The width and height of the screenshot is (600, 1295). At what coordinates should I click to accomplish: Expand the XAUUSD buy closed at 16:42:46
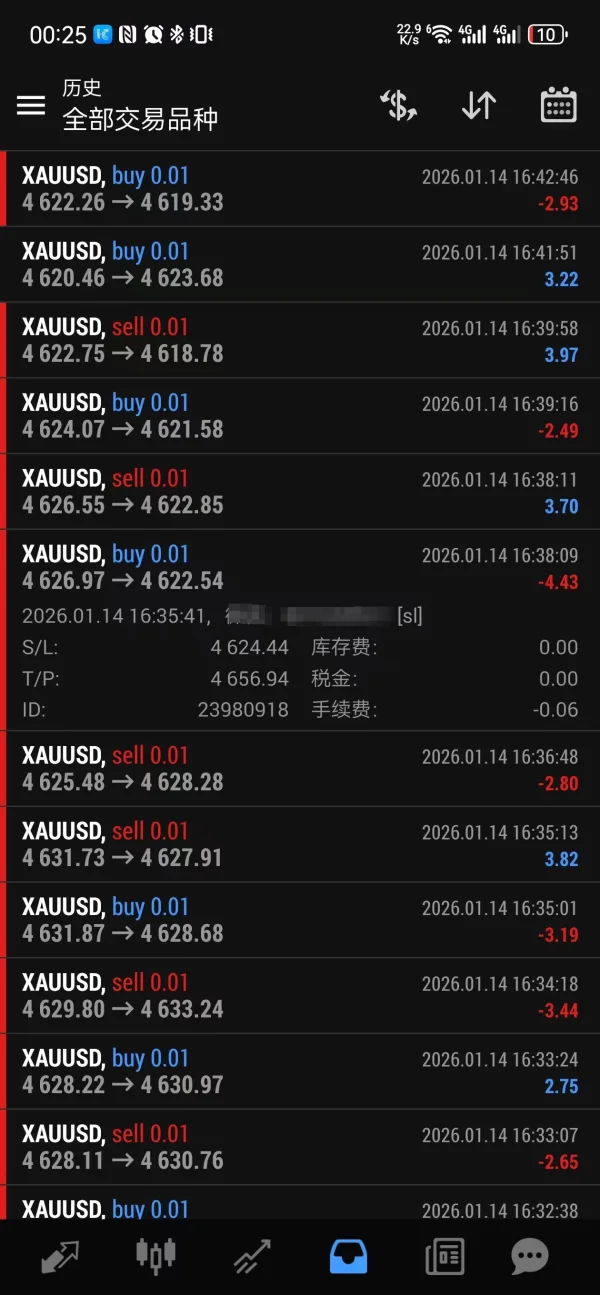click(x=300, y=189)
